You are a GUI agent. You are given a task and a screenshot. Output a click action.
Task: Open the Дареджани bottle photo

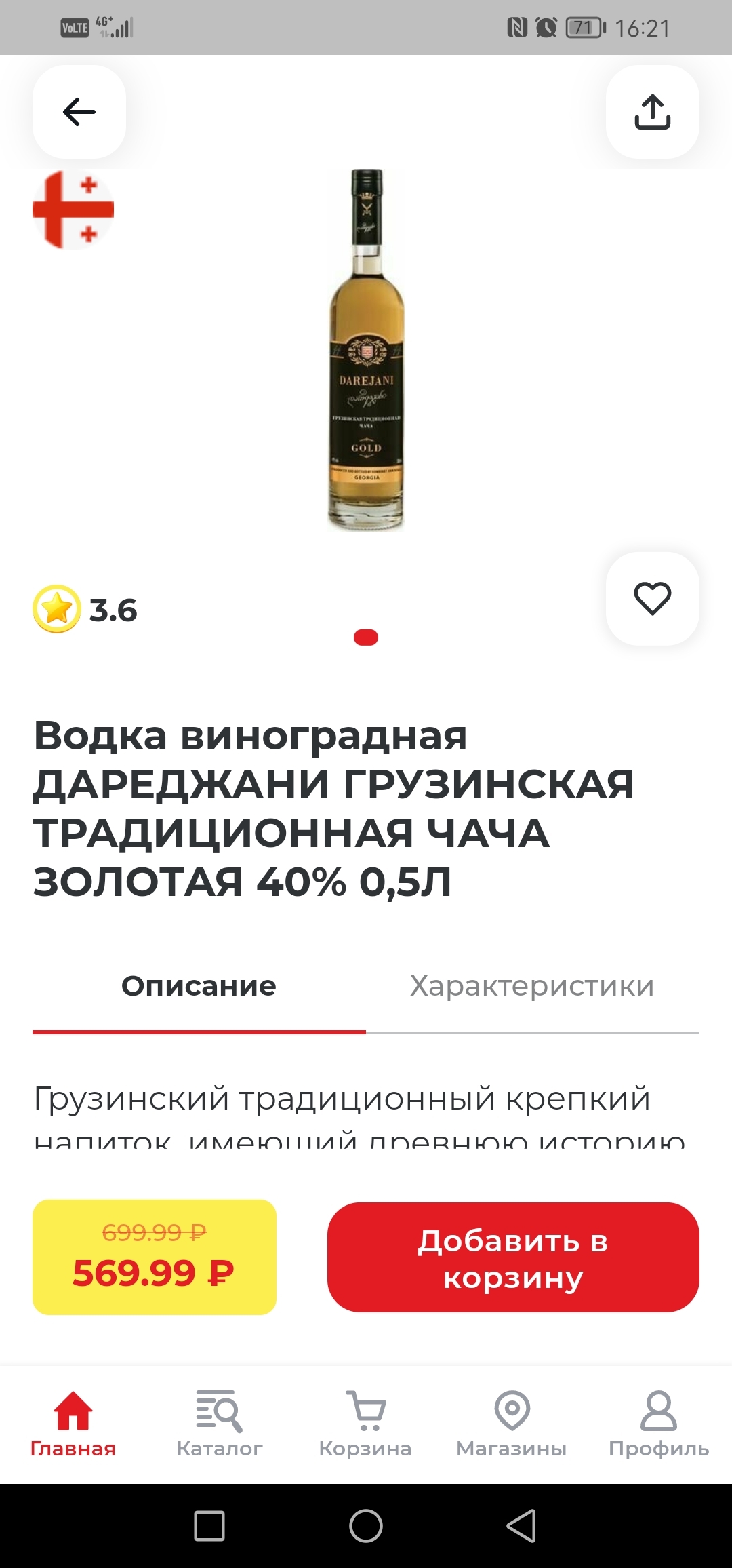tap(366, 349)
